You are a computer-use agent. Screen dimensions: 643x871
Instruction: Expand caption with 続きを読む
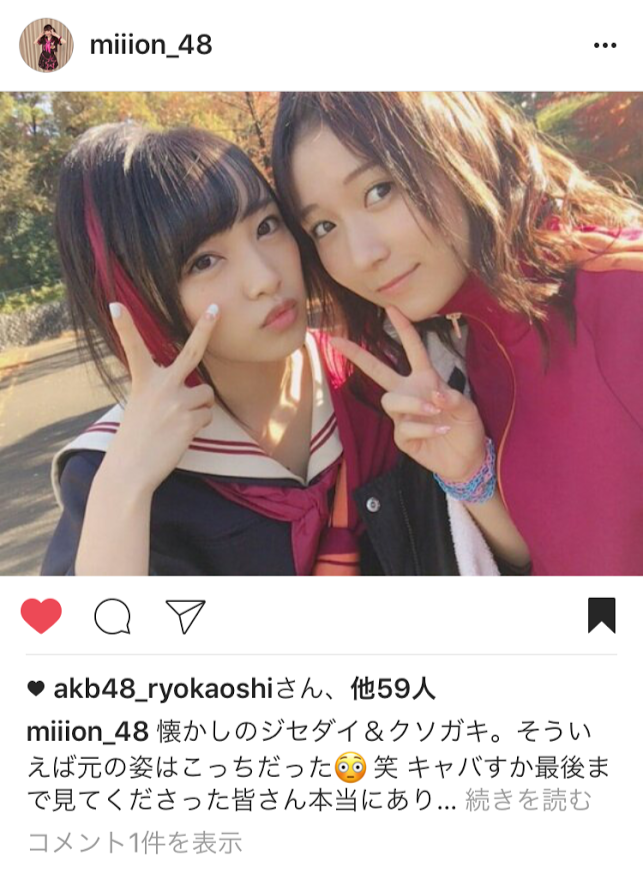[x=530, y=800]
